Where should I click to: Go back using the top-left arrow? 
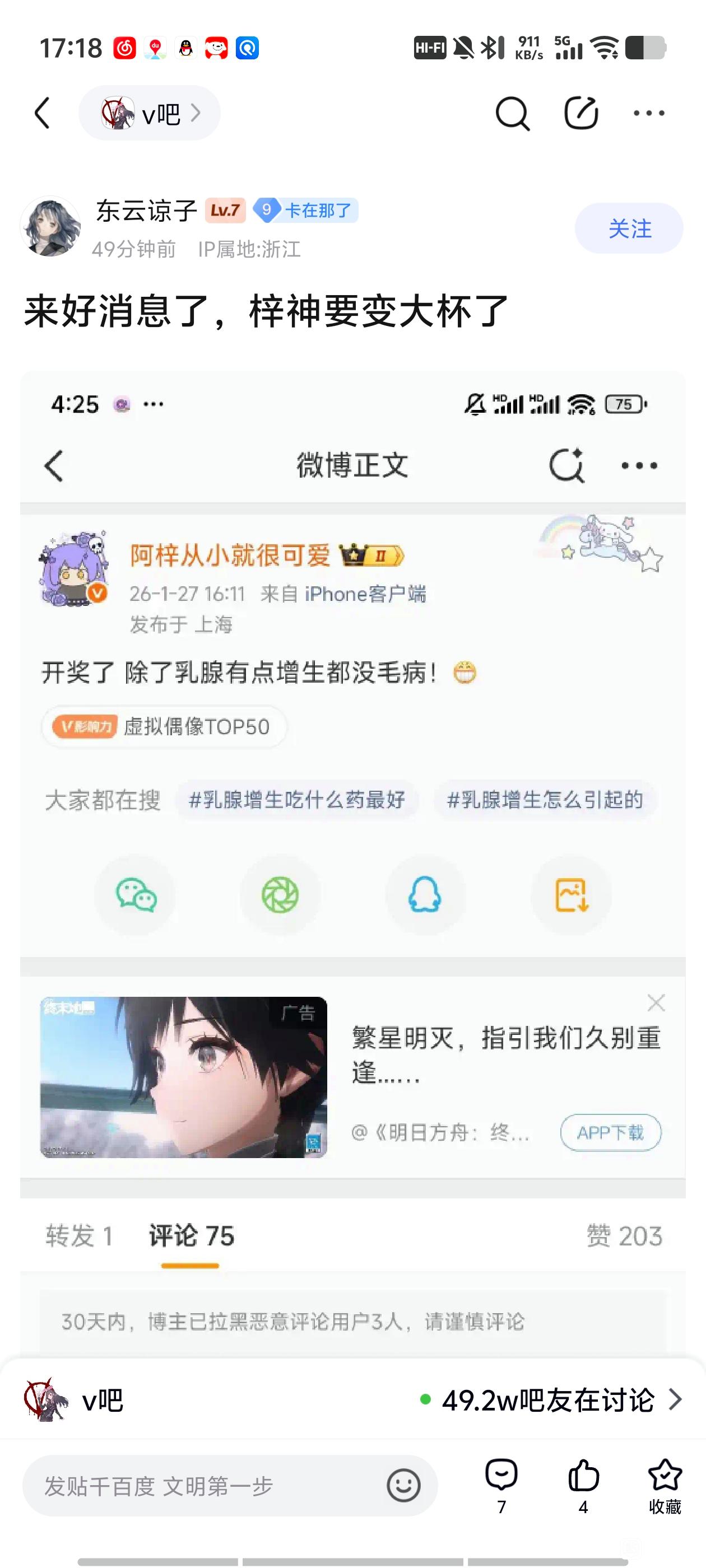click(x=42, y=113)
